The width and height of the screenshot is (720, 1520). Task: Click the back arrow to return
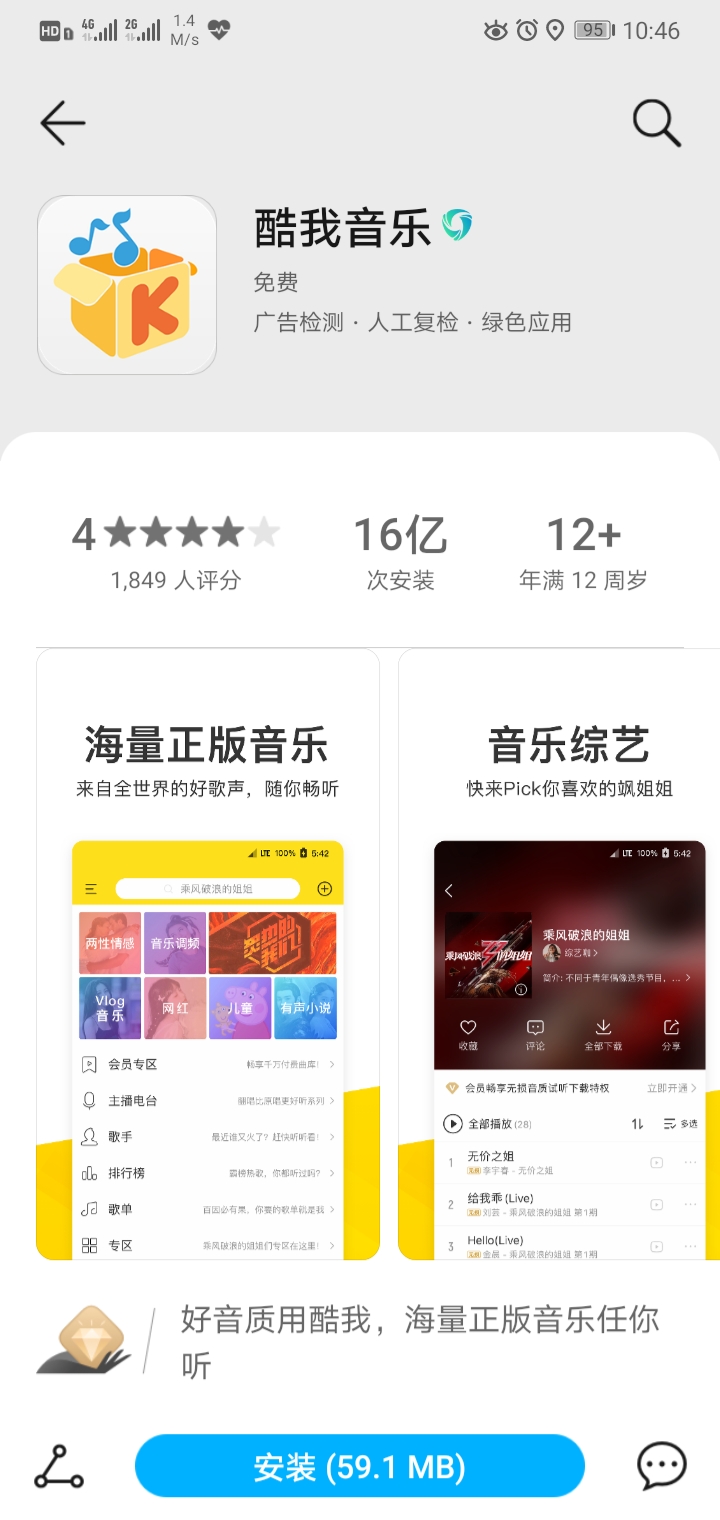tap(61, 122)
